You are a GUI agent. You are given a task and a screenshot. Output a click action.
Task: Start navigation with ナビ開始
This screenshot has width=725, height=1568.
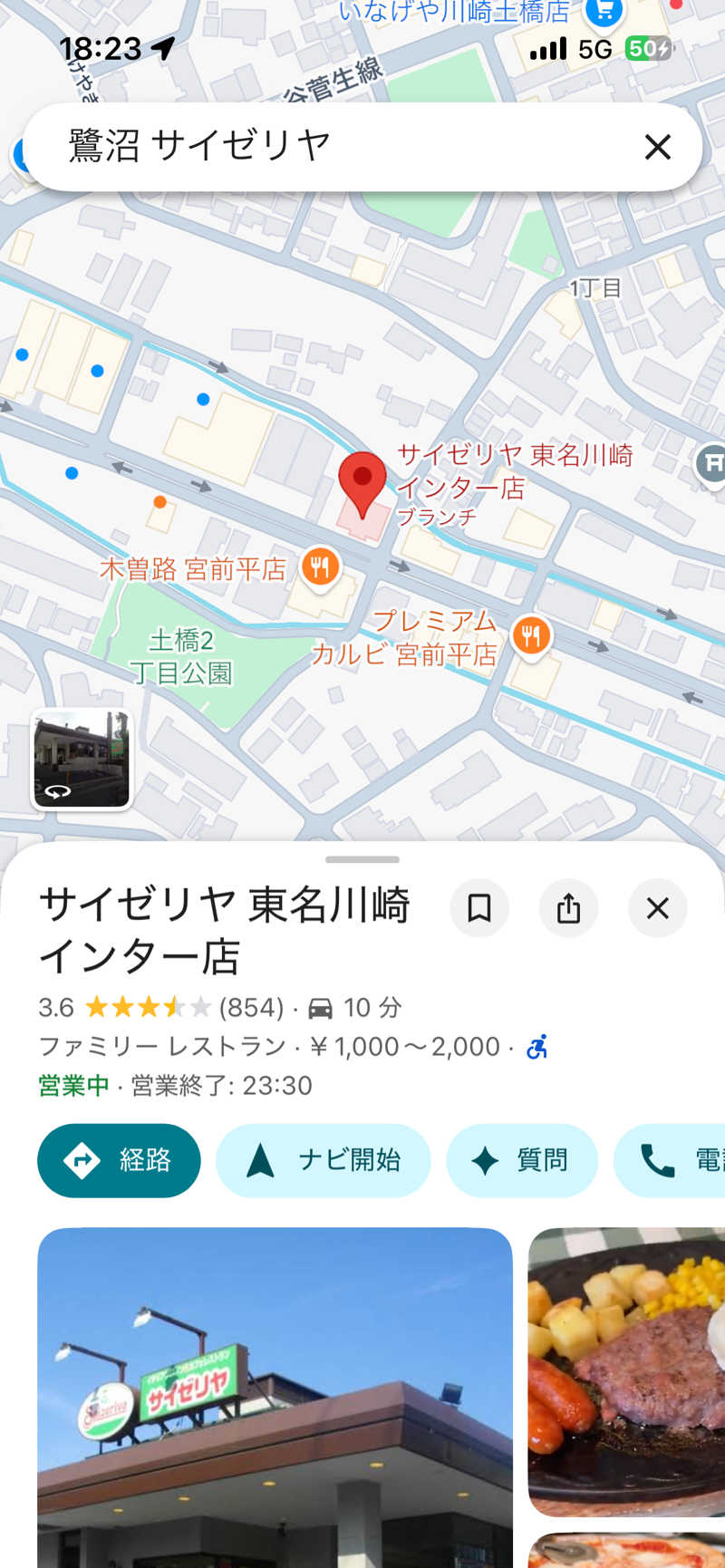coord(323,1160)
